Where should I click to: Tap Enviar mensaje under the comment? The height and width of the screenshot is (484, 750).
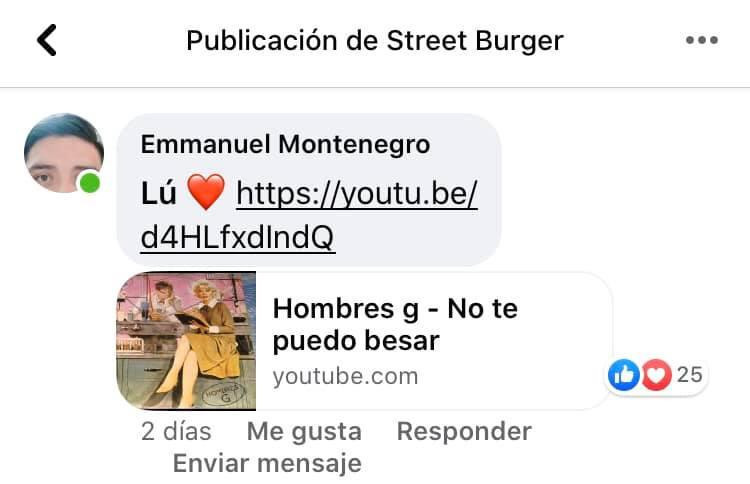267,464
